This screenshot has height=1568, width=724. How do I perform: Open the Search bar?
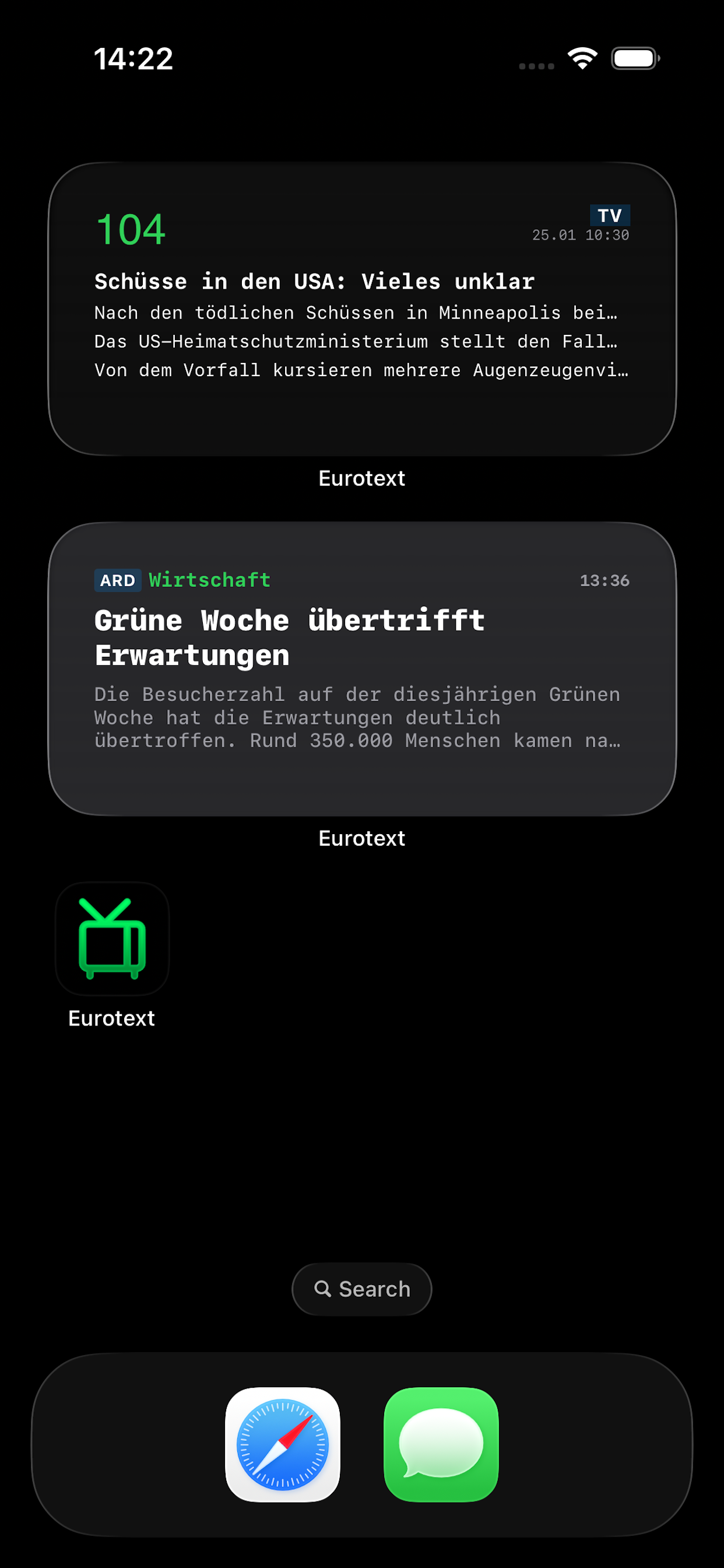tap(362, 1289)
